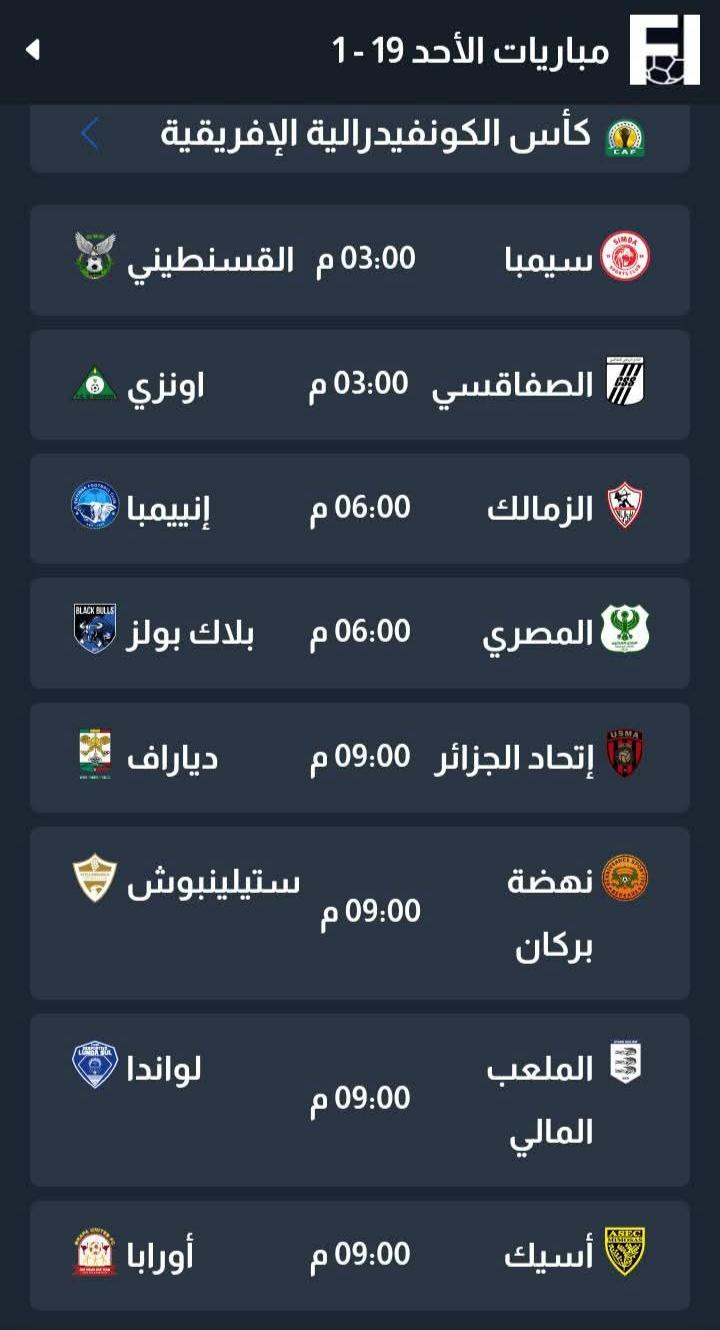The height and width of the screenshot is (1330, 720).
Task: Open the كأس الكونفيدرالية الإفريقية competition chevron
Action: pyautogui.click(x=90, y=134)
